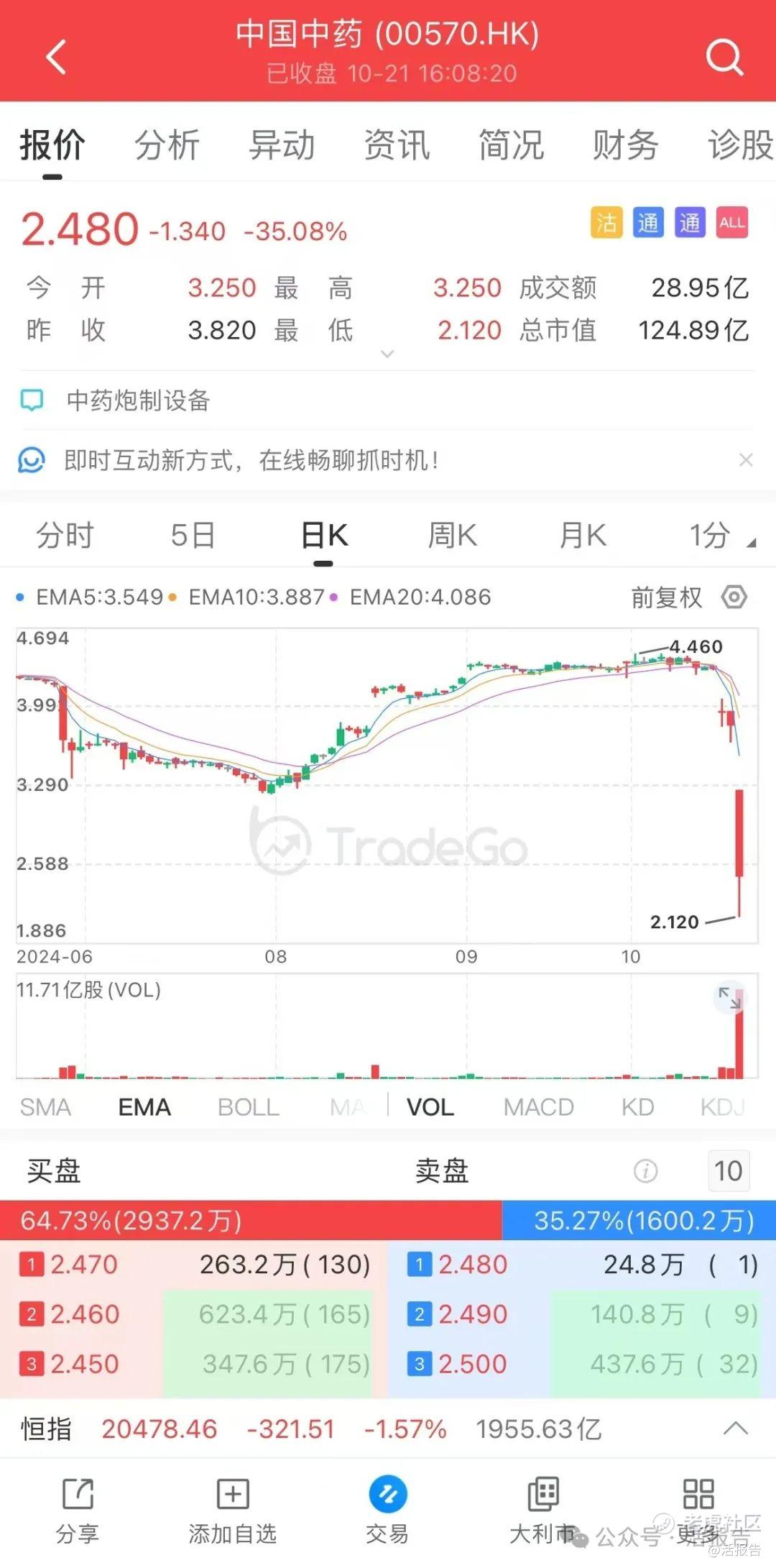
Task: Switch to the 财务 tab
Action: (x=624, y=144)
